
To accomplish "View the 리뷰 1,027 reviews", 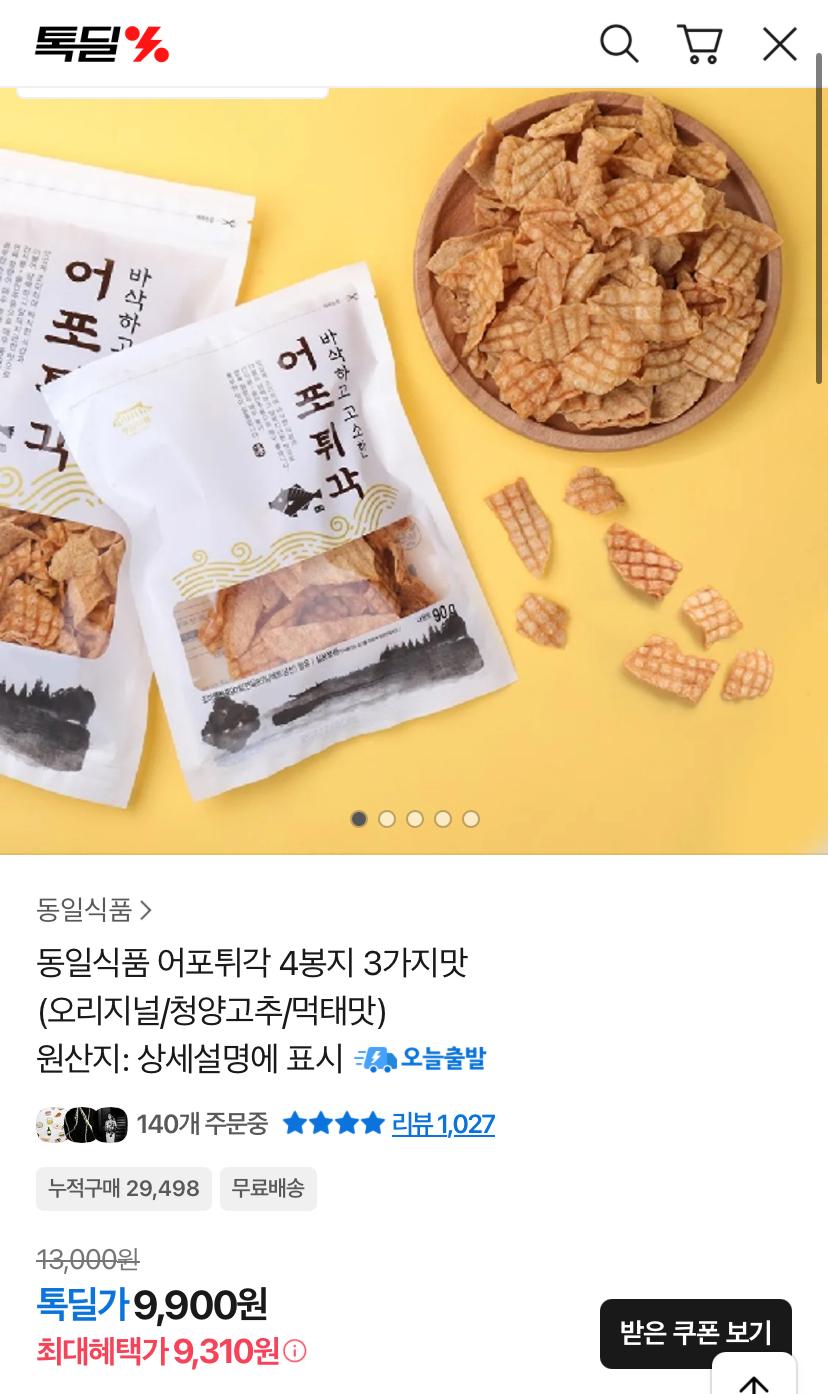I will tap(443, 1124).
